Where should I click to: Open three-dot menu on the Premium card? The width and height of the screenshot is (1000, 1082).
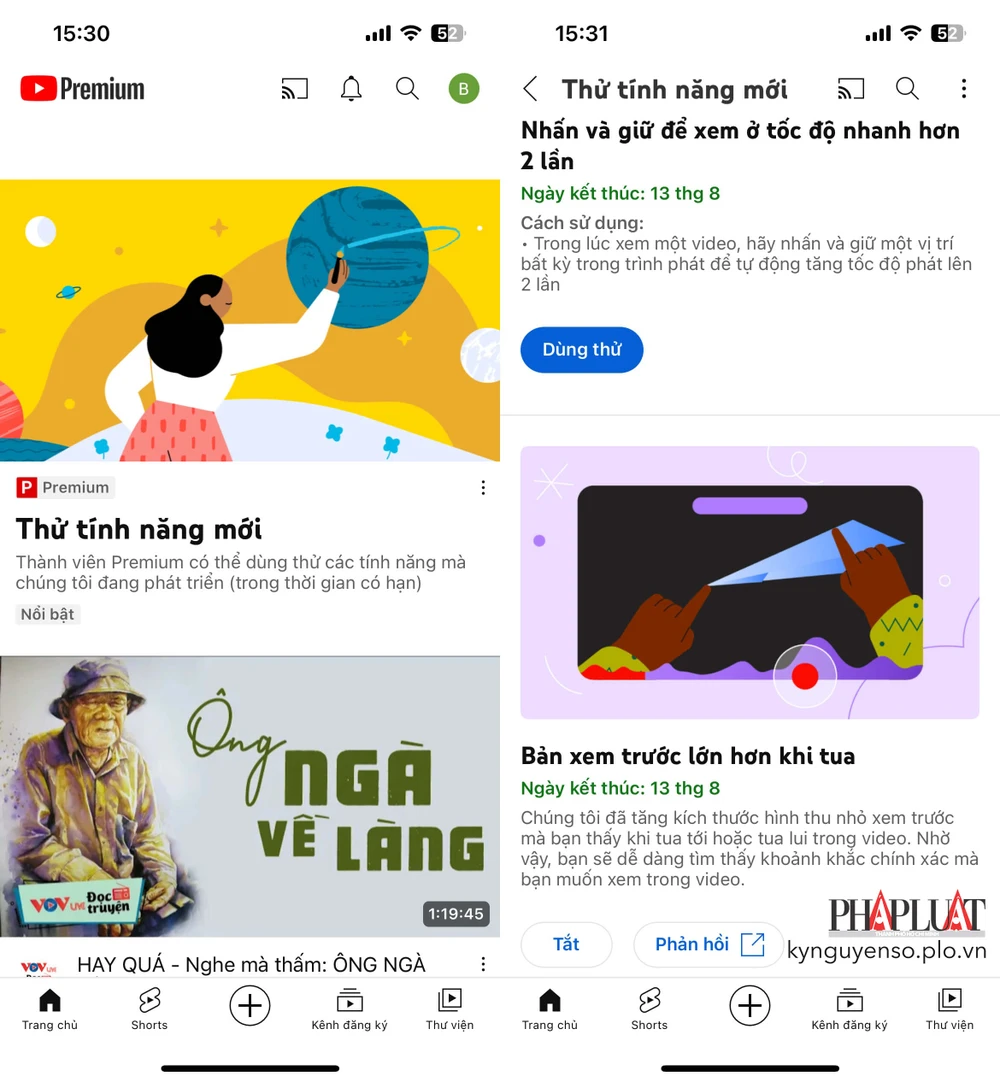(483, 487)
